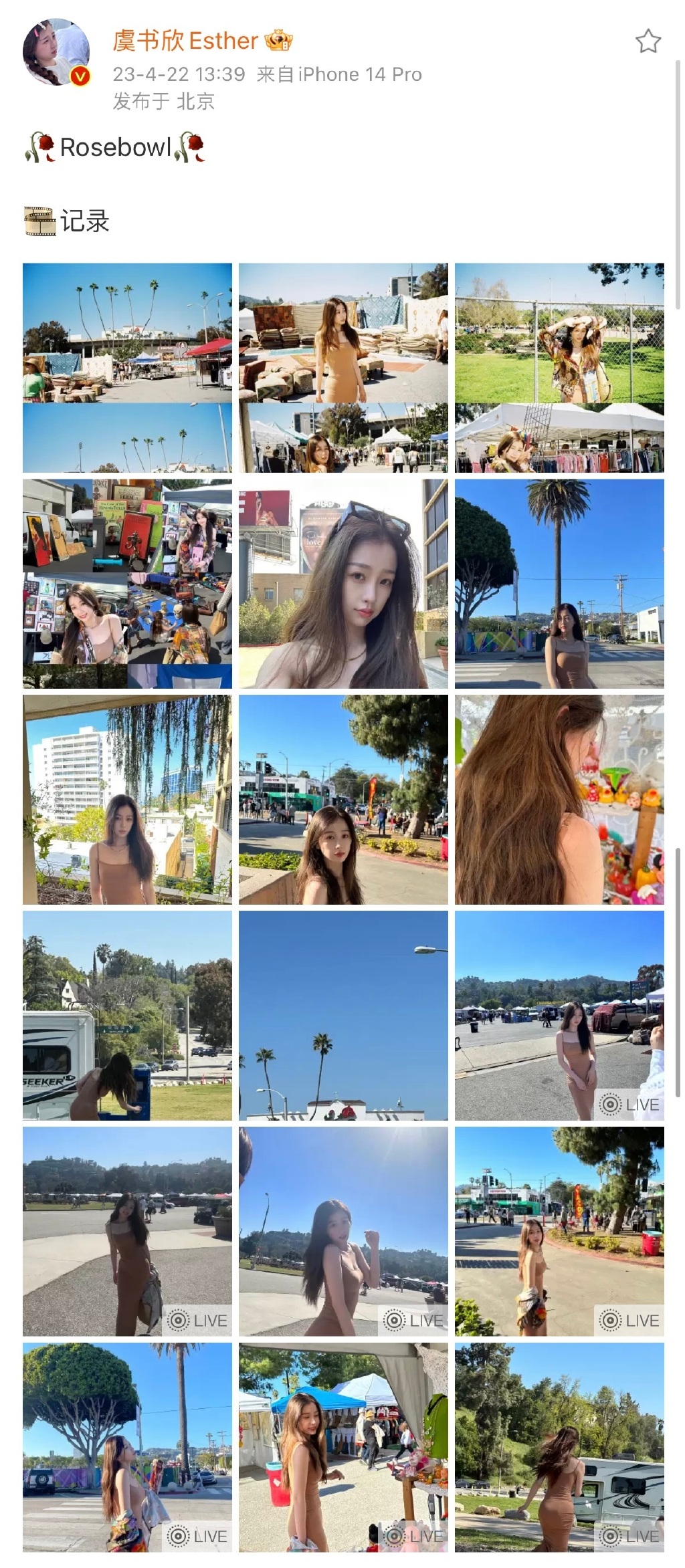Open the four-photo collage with art posters

(127, 584)
